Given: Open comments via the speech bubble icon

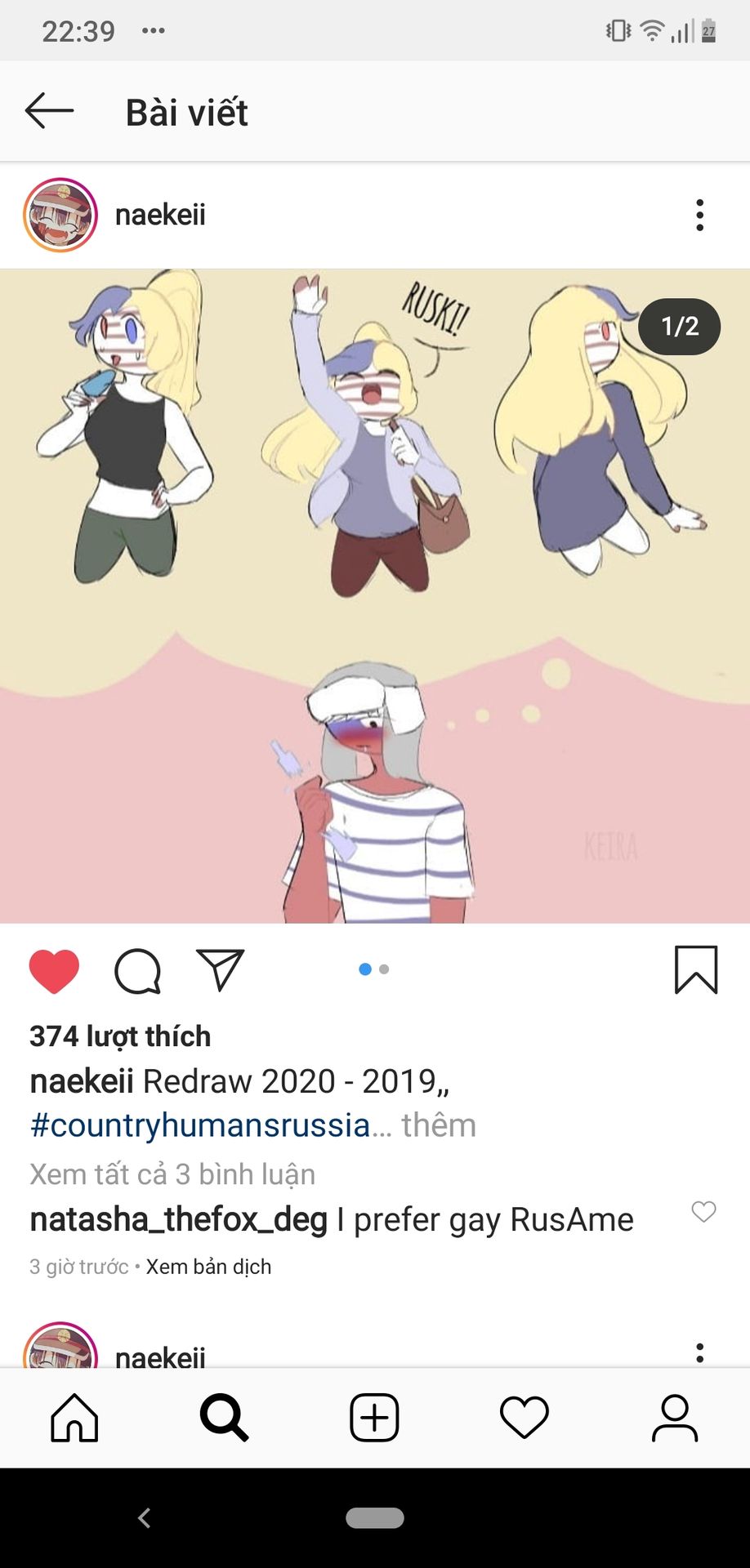Looking at the screenshot, I should [x=137, y=970].
